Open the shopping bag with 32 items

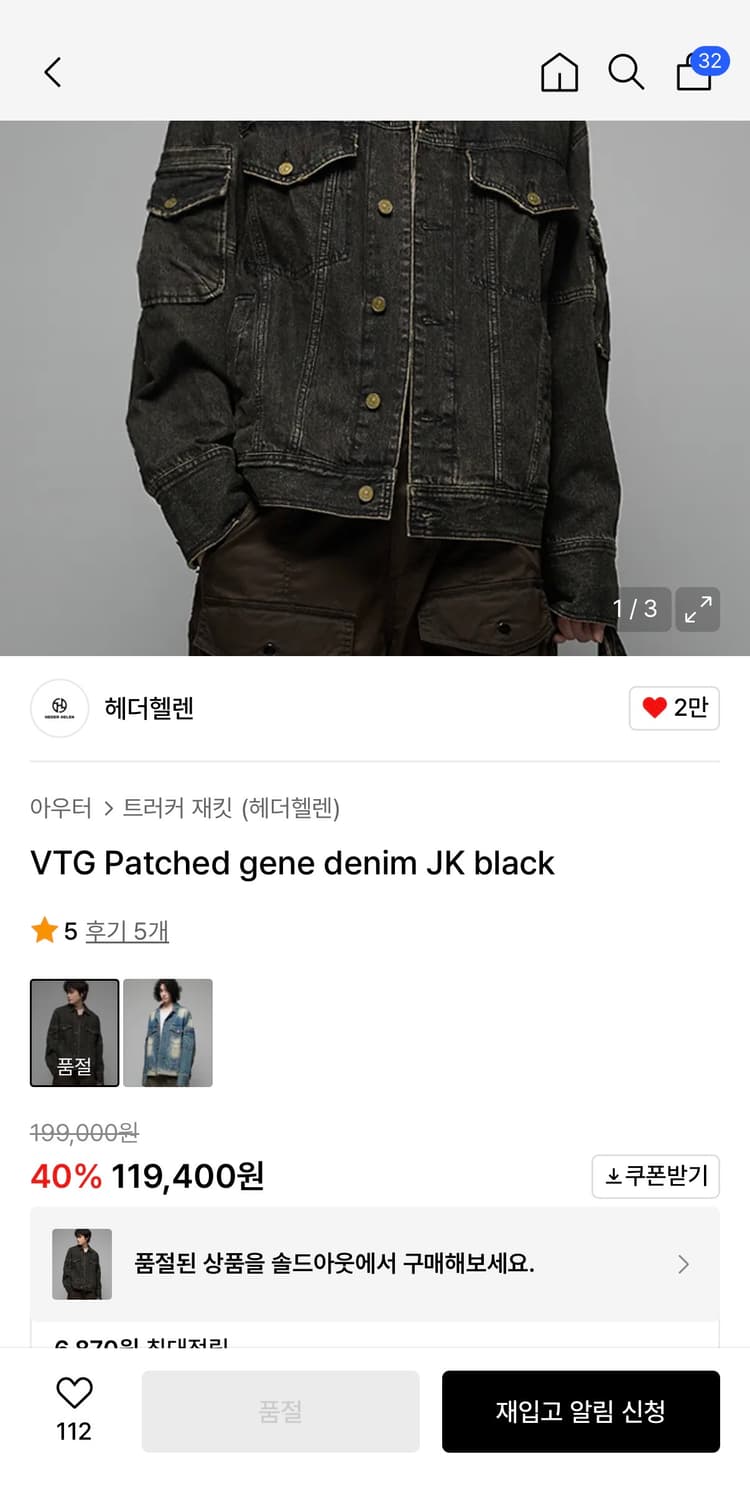[693, 76]
